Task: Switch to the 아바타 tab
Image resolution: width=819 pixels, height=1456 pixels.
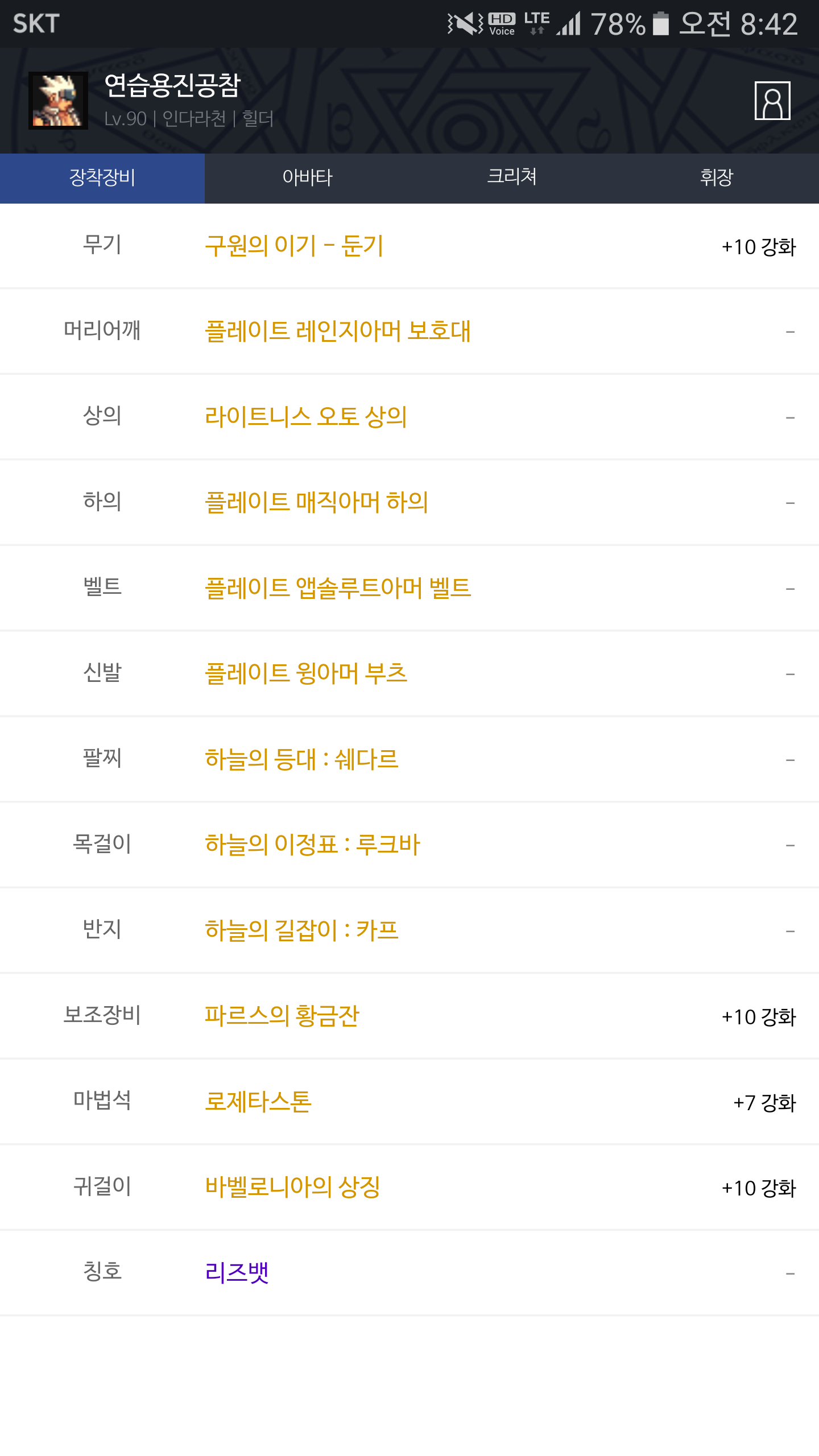Action: point(307,177)
